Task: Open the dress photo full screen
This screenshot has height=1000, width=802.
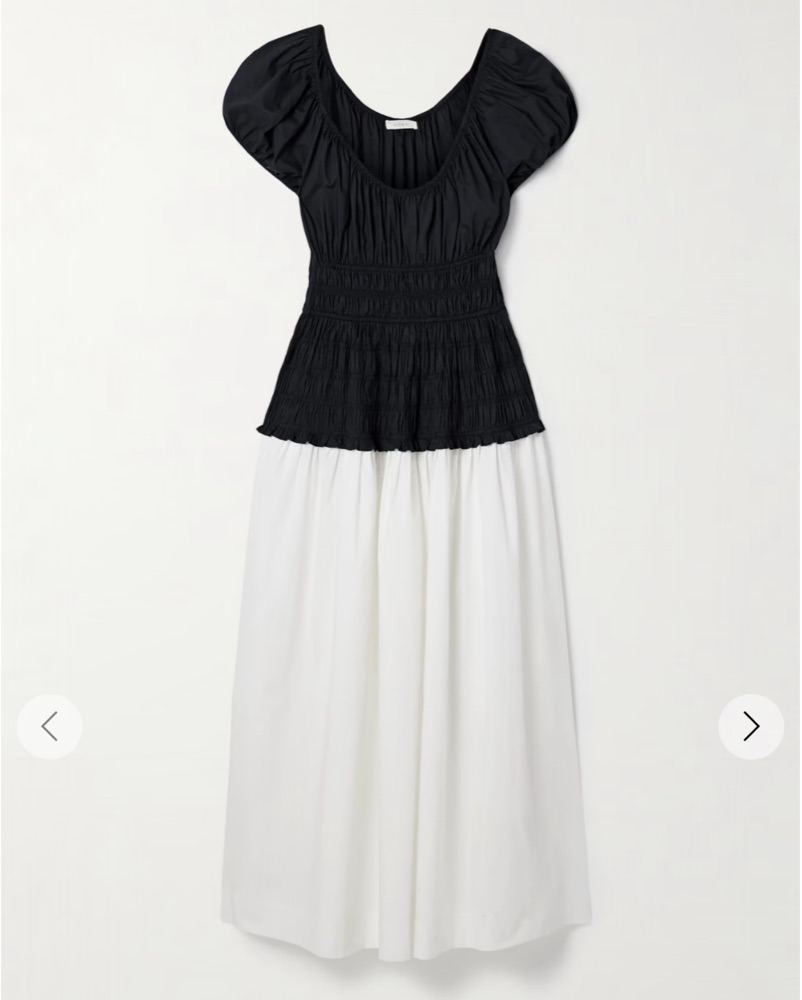Action: click(400, 500)
